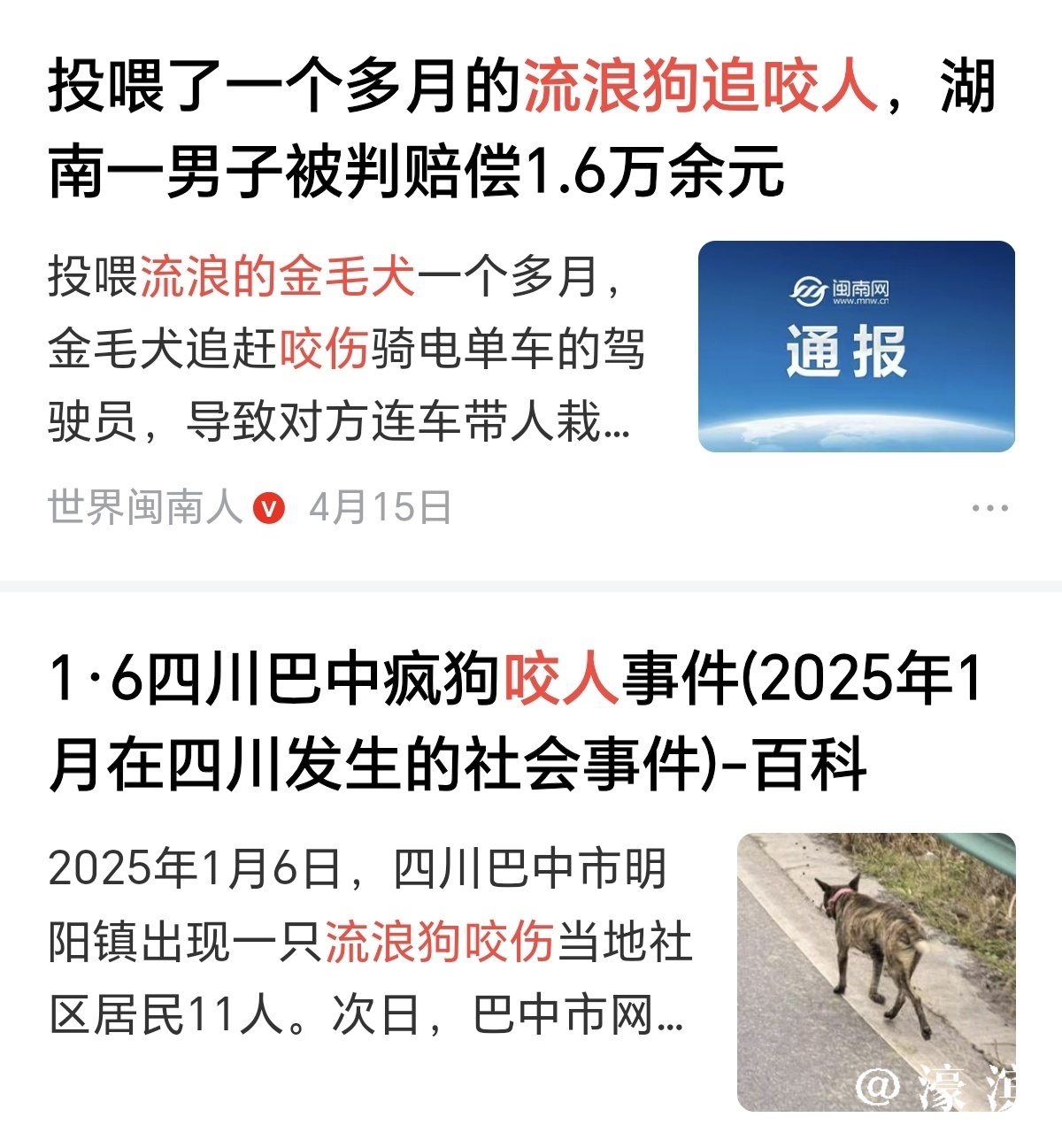Open the three-dot menu on 世界闽南人 result

pos(989,508)
